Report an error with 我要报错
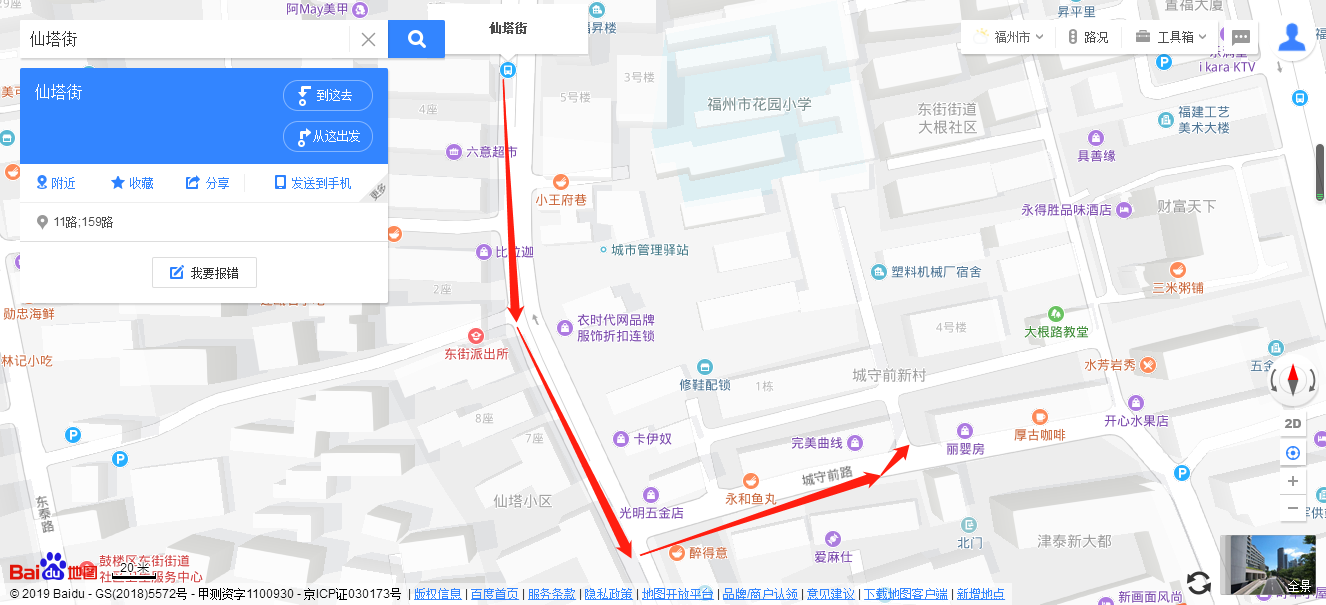The width and height of the screenshot is (1326, 605). [x=204, y=272]
